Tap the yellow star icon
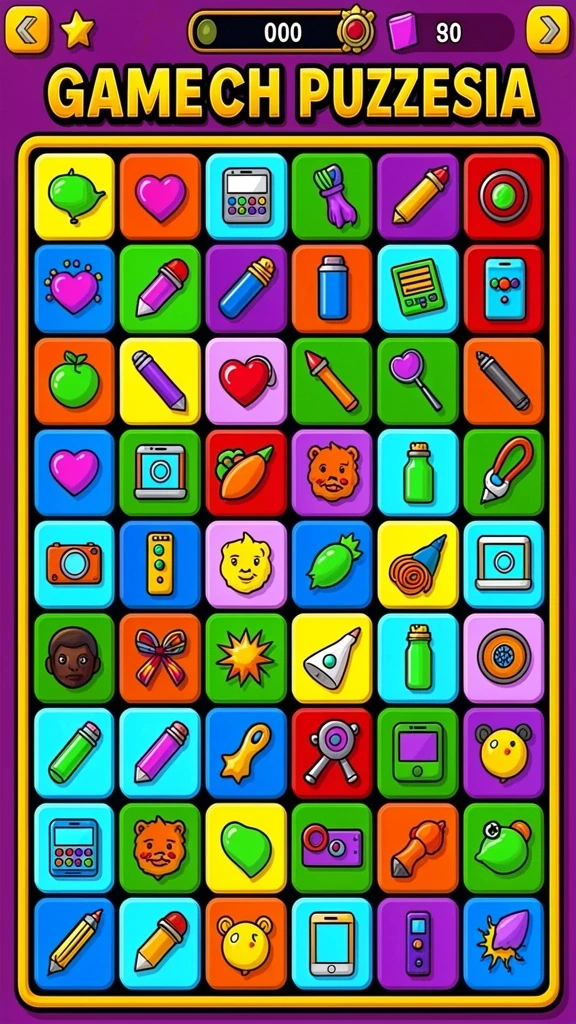Viewport: 576px width, 1024px height. pos(78,30)
